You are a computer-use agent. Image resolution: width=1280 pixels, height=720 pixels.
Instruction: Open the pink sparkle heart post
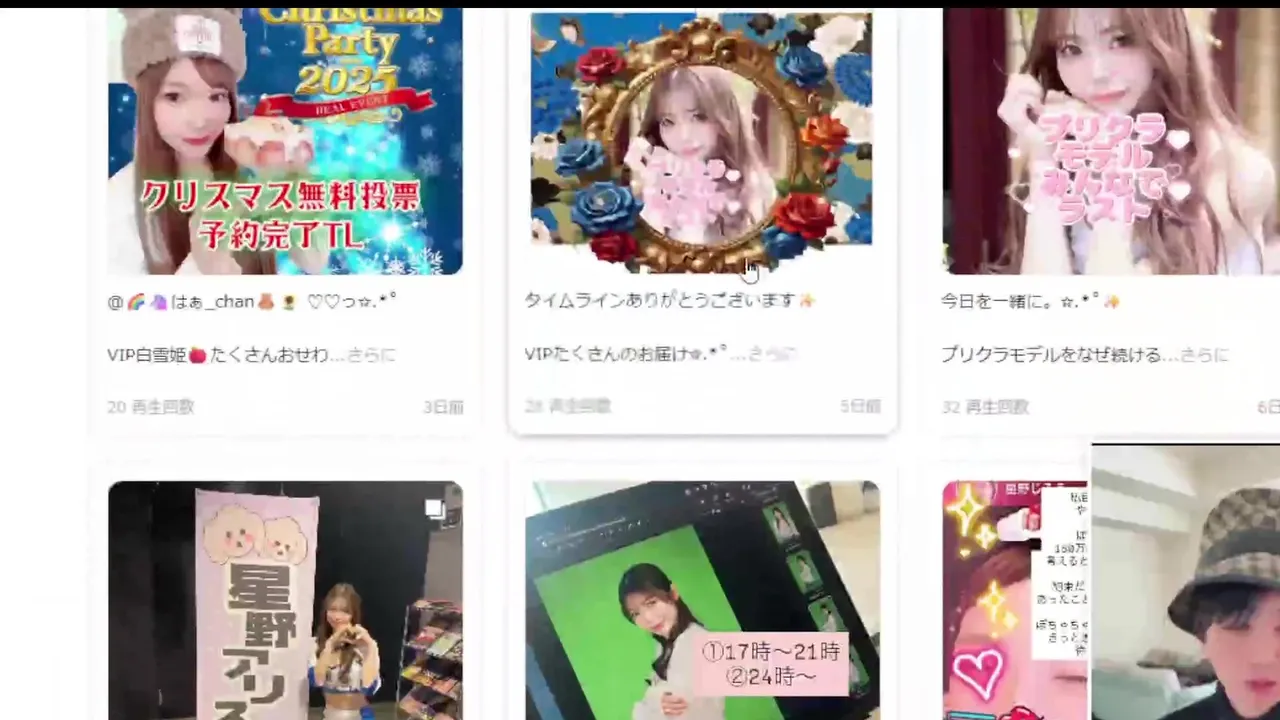click(1010, 600)
